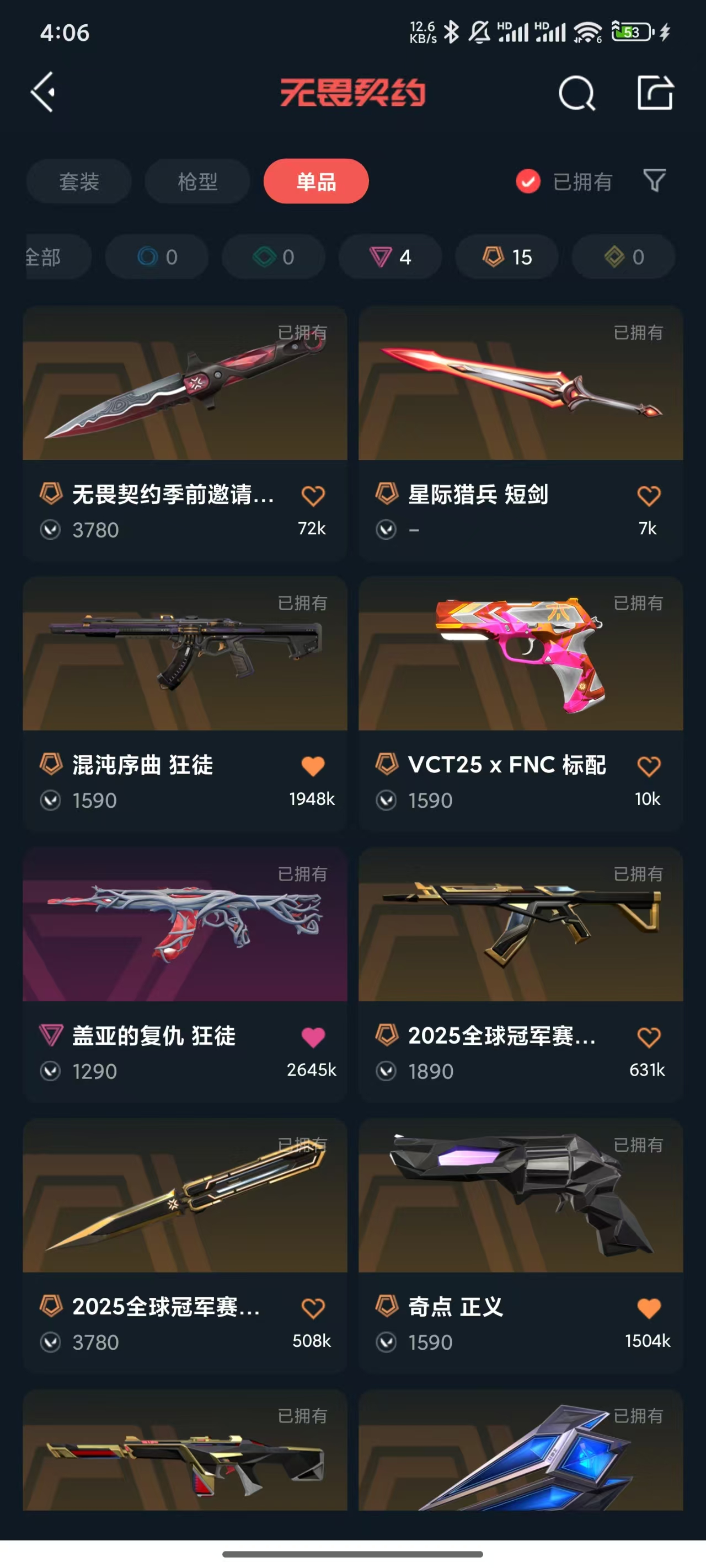This screenshot has height=1568, width=706.
Task: Switch to the 套装 tab
Action: (78, 181)
